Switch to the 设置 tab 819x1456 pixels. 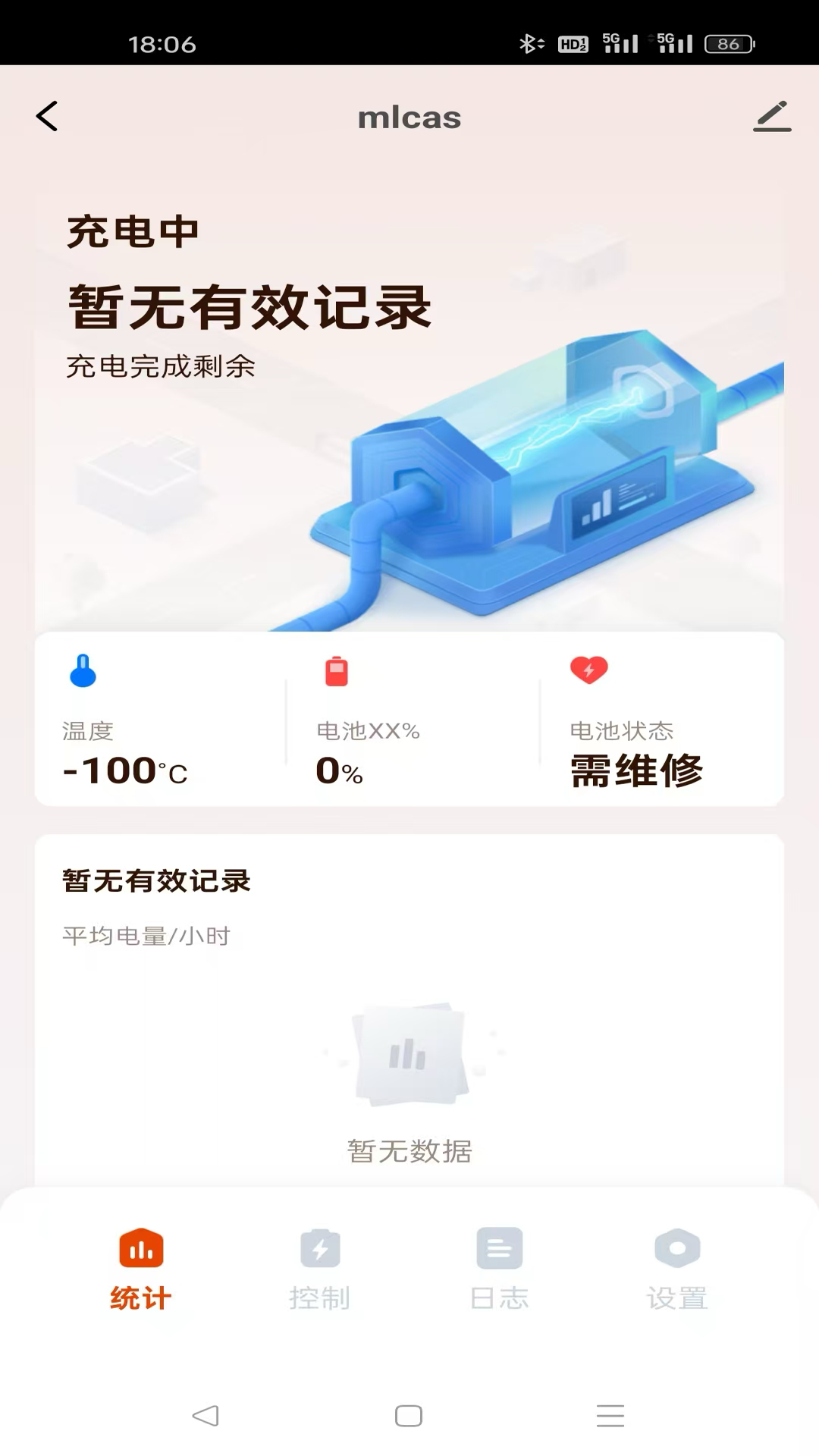coord(677,1274)
